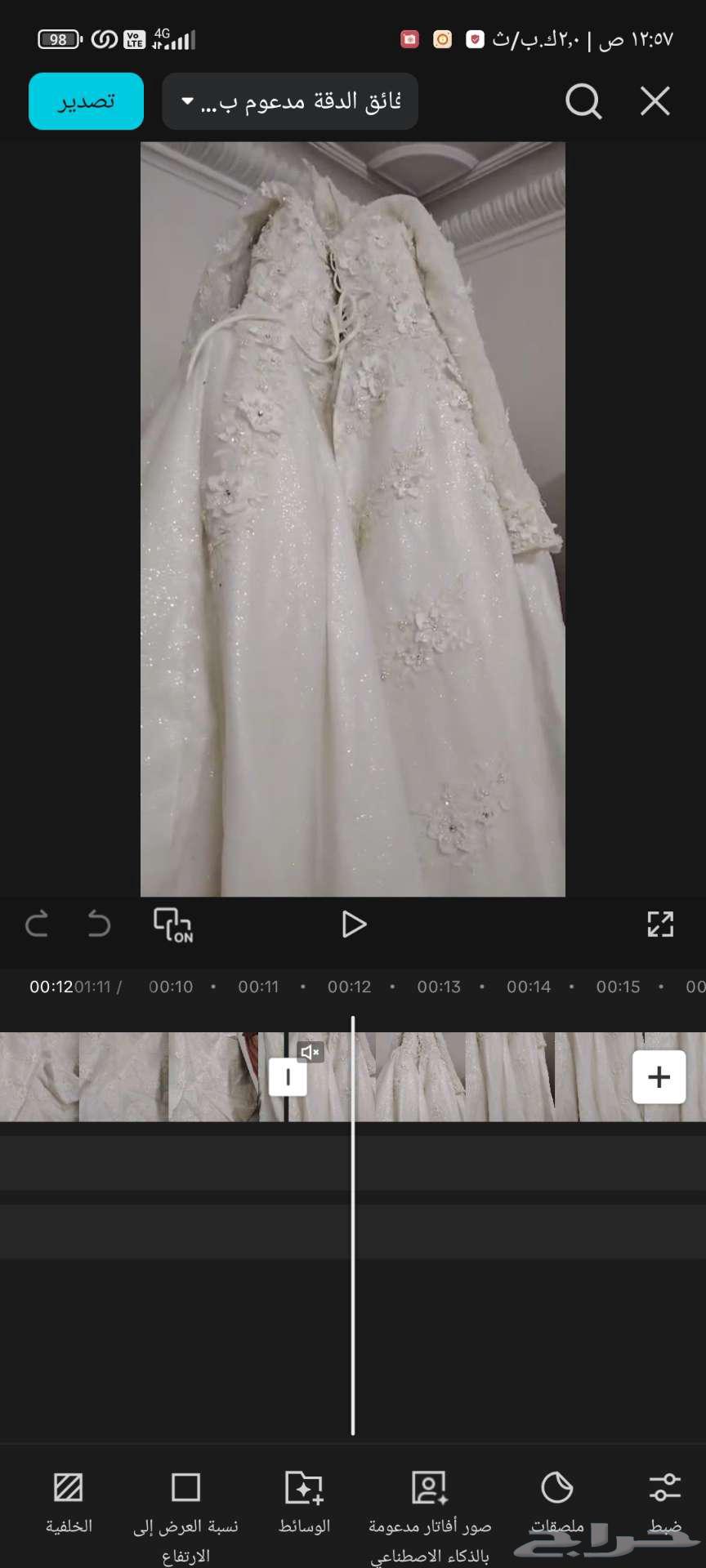Open the resolution quality dropdown
The height and width of the screenshot is (1568, 706).
[x=290, y=101]
